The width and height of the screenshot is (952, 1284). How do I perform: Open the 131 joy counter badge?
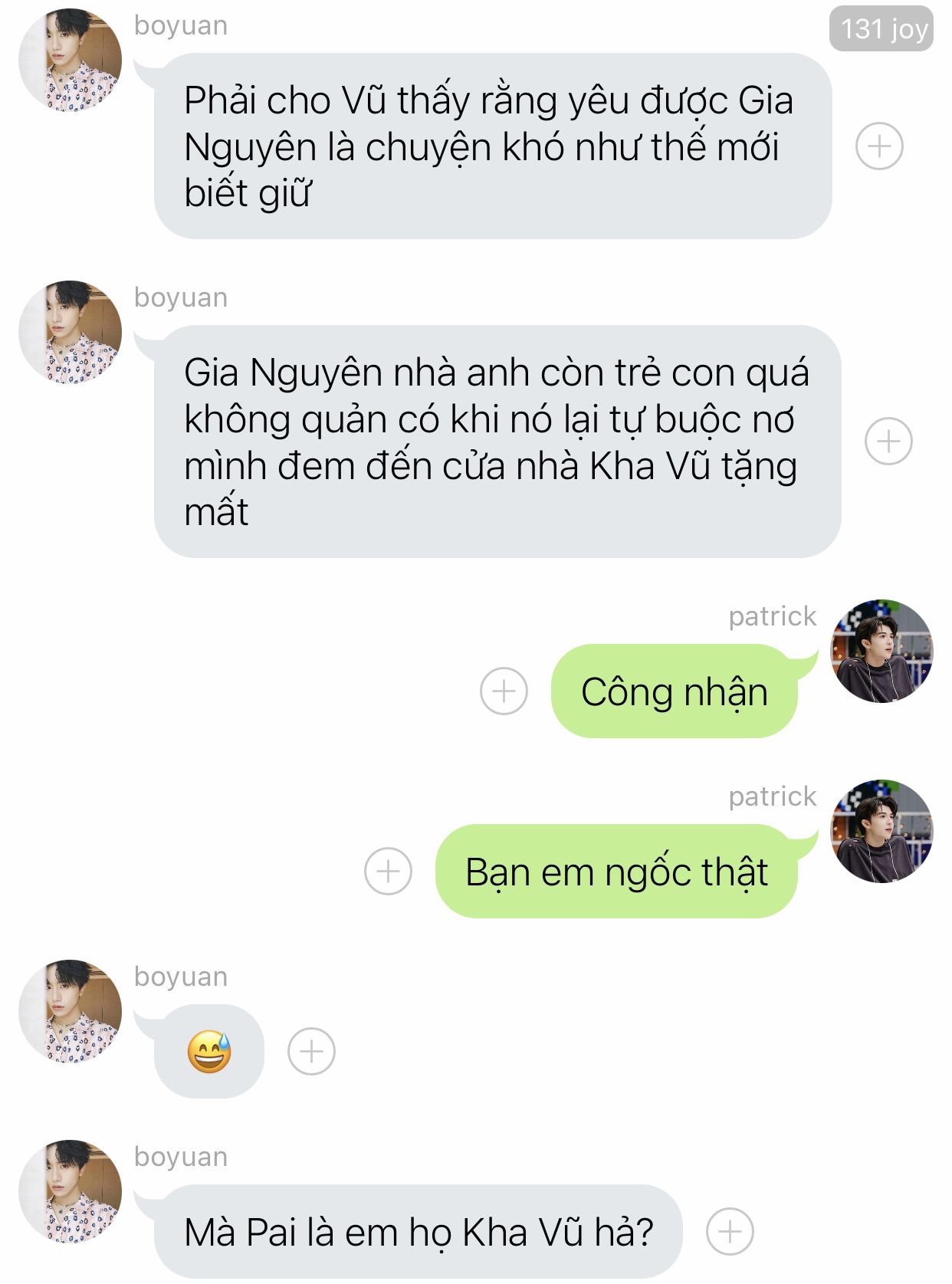coord(881,29)
